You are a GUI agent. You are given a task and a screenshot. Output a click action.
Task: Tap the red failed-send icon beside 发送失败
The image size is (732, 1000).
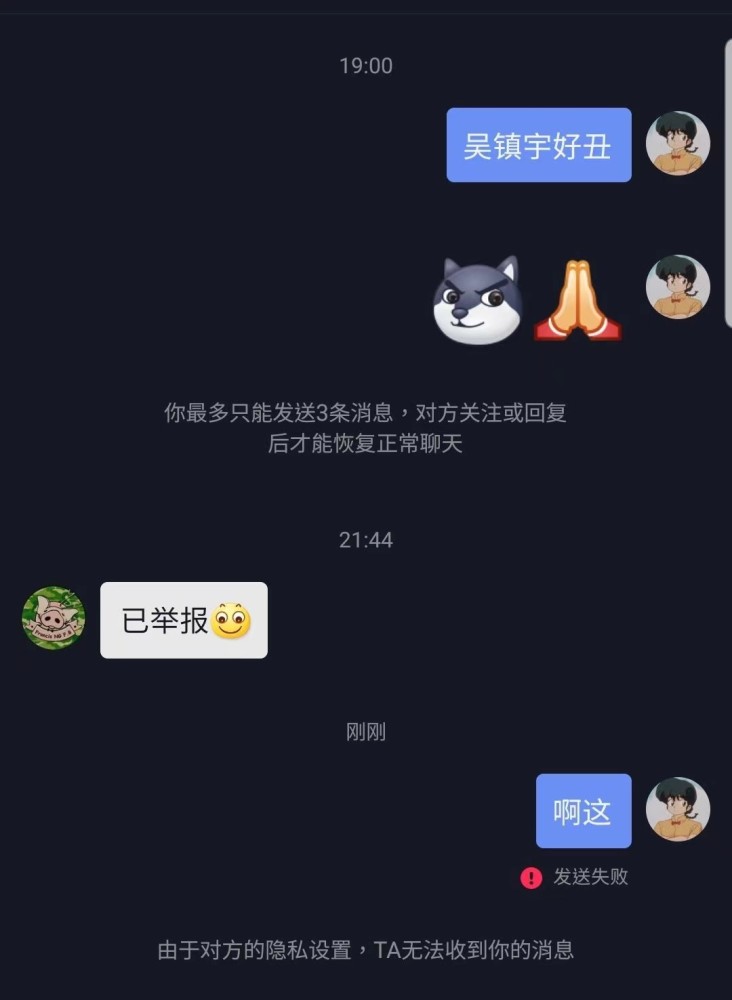pyautogui.click(x=531, y=877)
